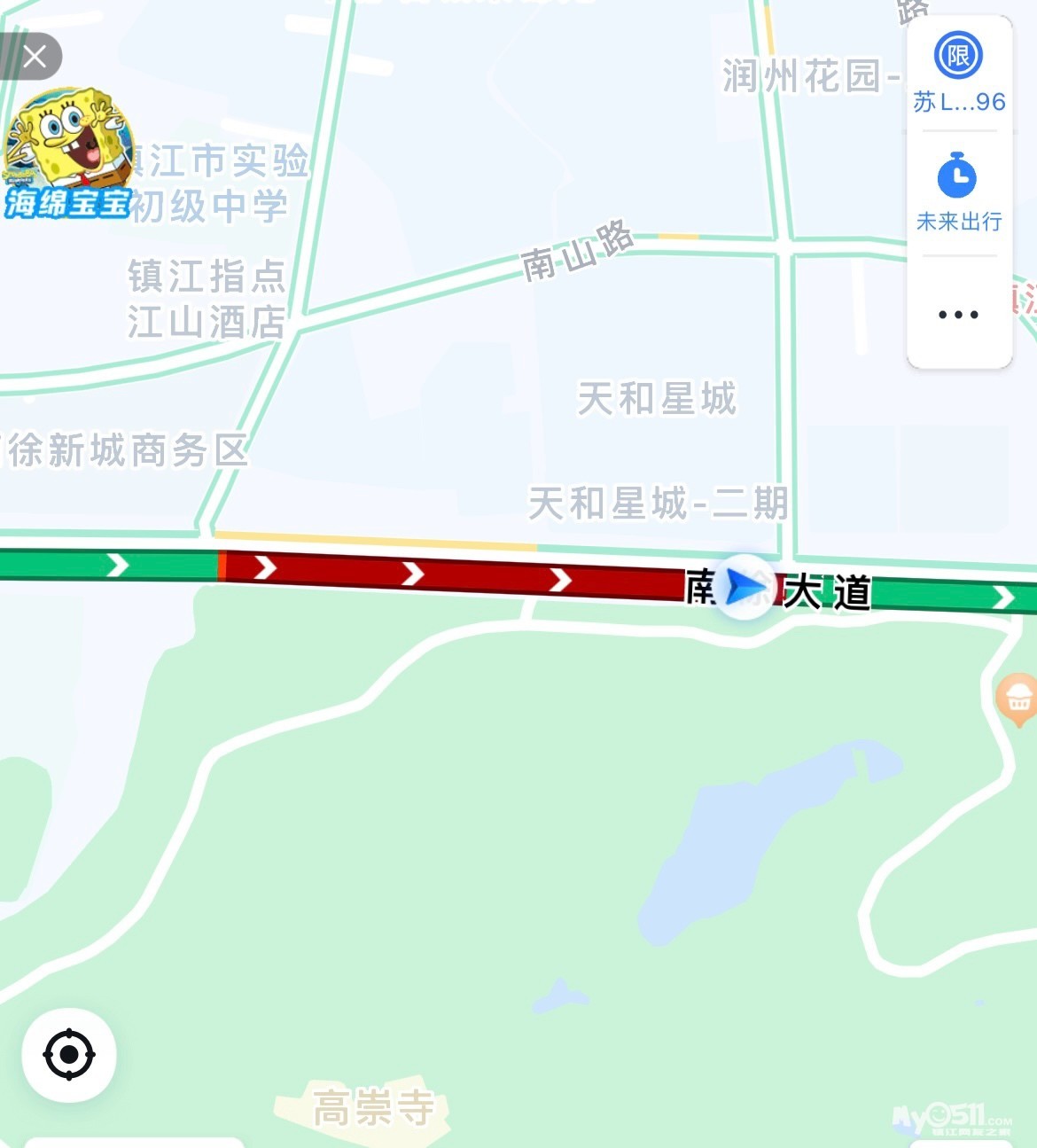
Task: Recenter the map on current location
Action: (x=69, y=1055)
